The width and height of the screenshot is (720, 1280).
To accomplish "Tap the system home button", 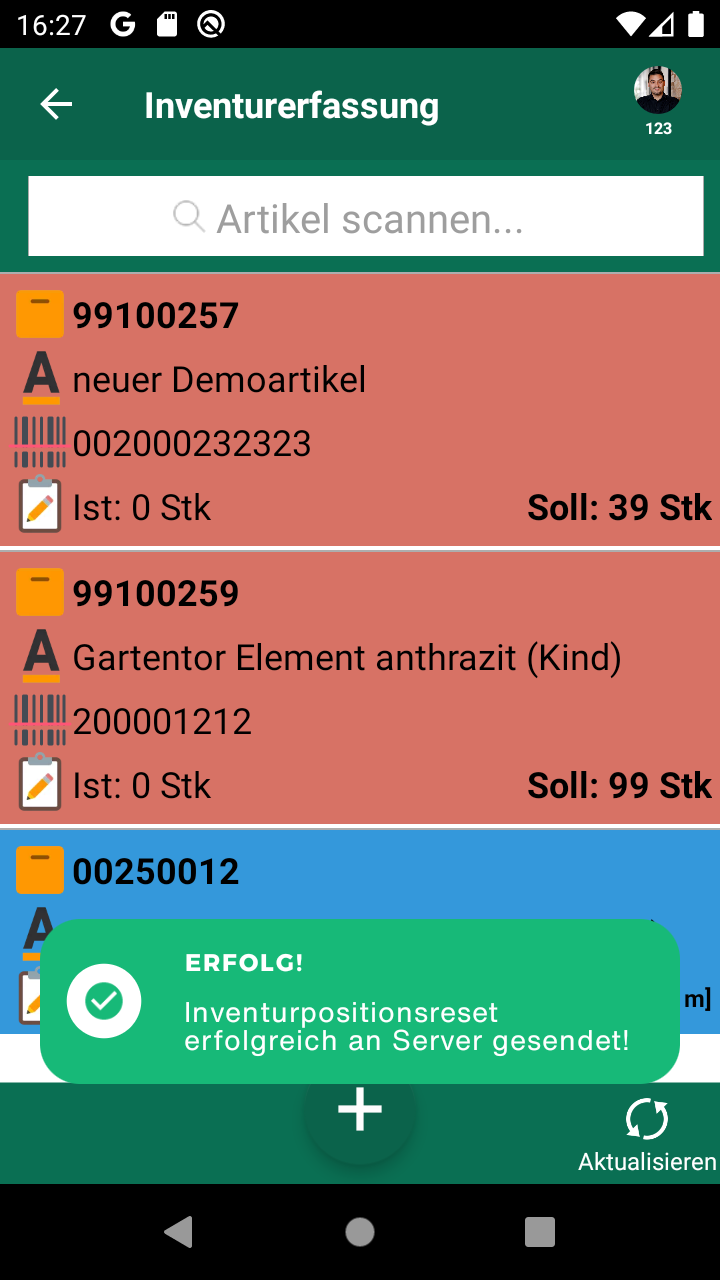I will point(360,1232).
